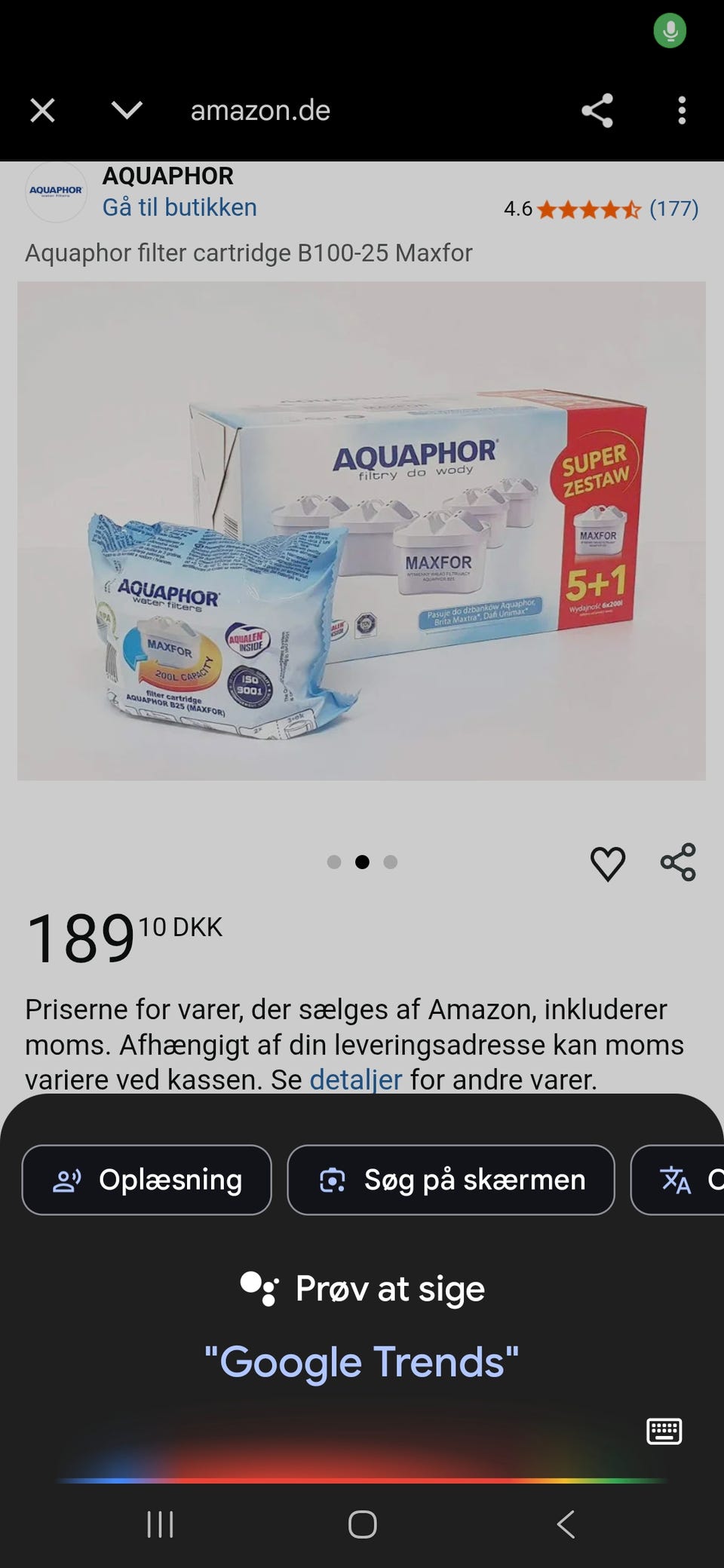This screenshot has height=1568, width=724.
Task: Open the share icon in the top bar
Action: [598, 110]
